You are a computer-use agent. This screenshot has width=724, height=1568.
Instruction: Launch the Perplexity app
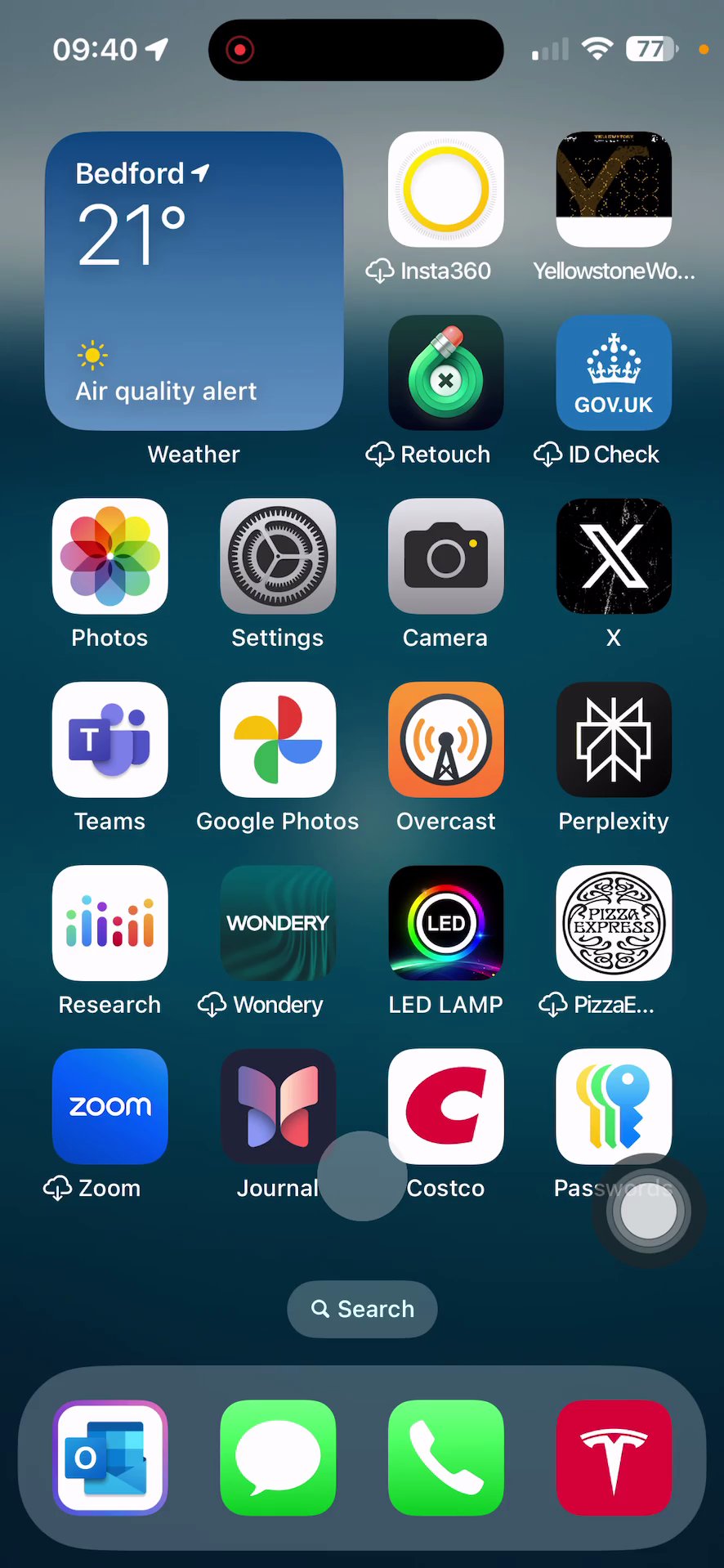[613, 739]
